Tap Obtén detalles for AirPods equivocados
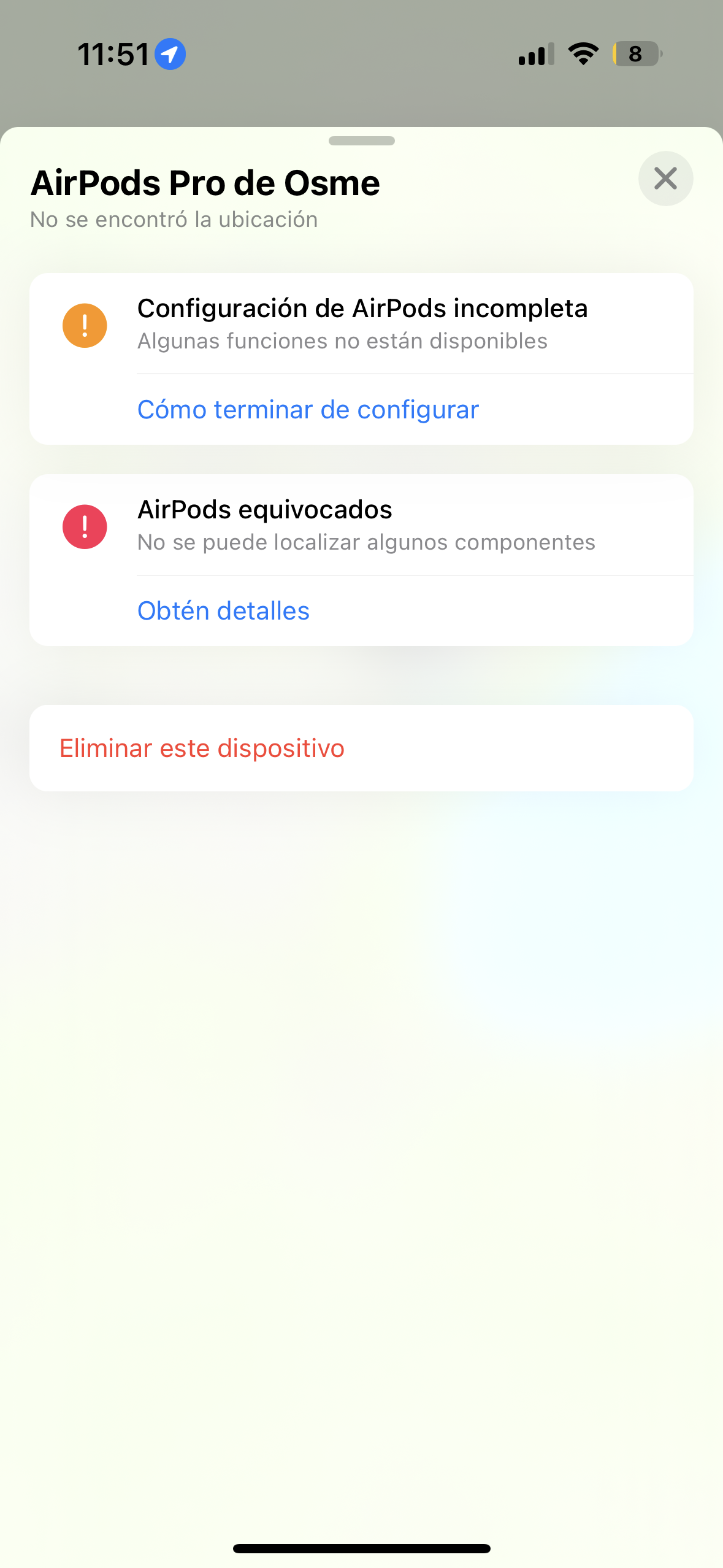723x1568 pixels. coord(223,611)
